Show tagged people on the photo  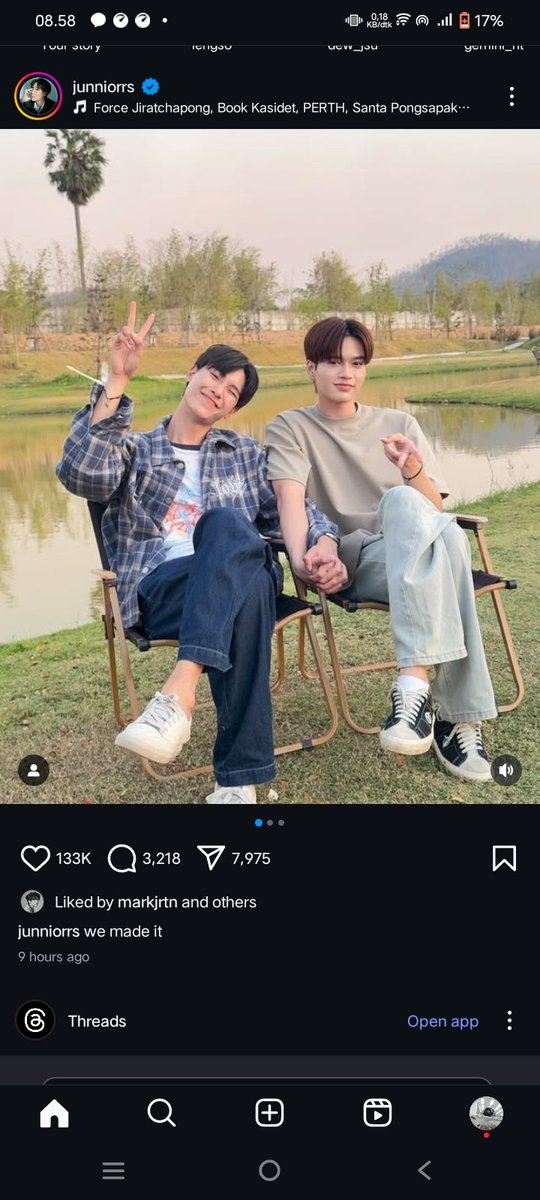coord(34,769)
